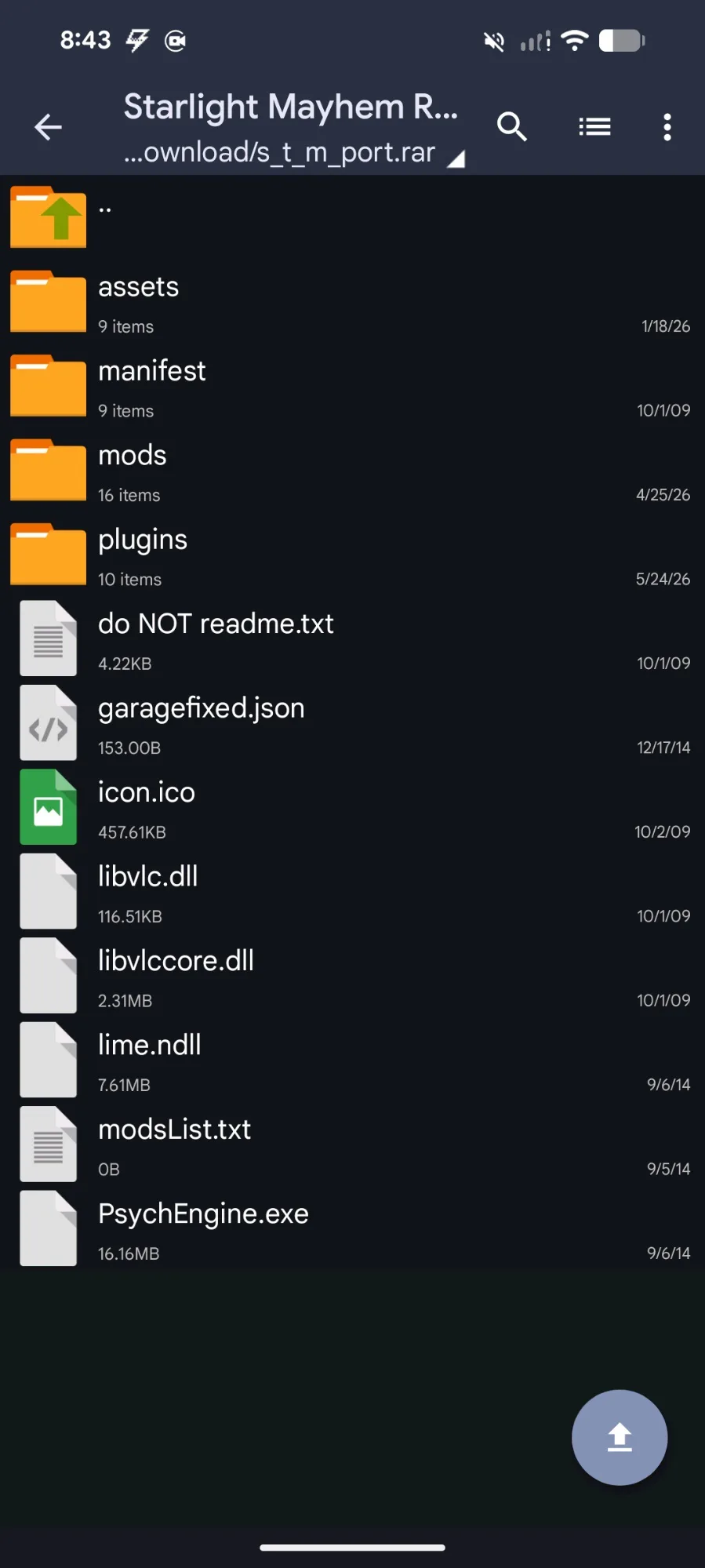Open garagefixed.json file
This screenshot has width=705, height=1568.
352,723
